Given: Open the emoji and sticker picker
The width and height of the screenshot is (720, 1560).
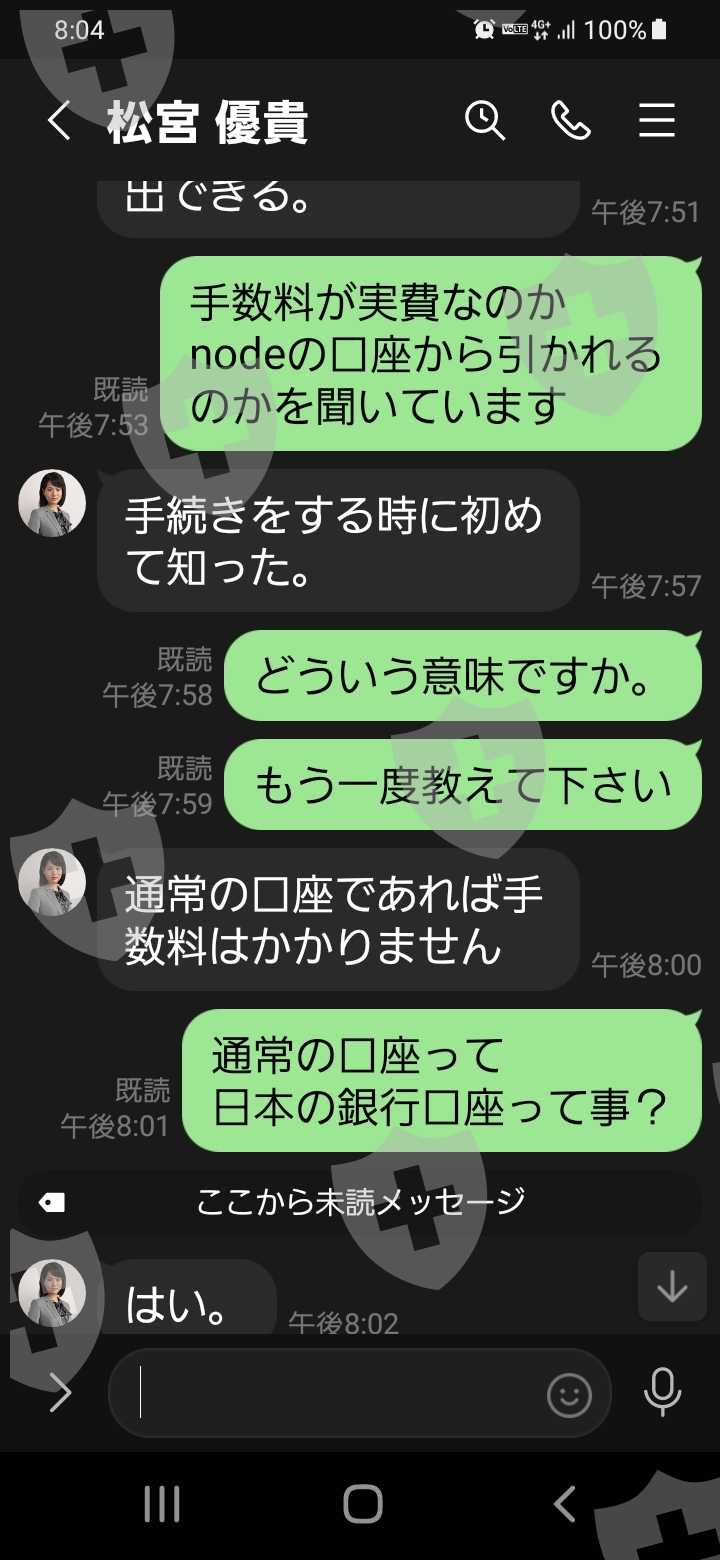Looking at the screenshot, I should [569, 1395].
